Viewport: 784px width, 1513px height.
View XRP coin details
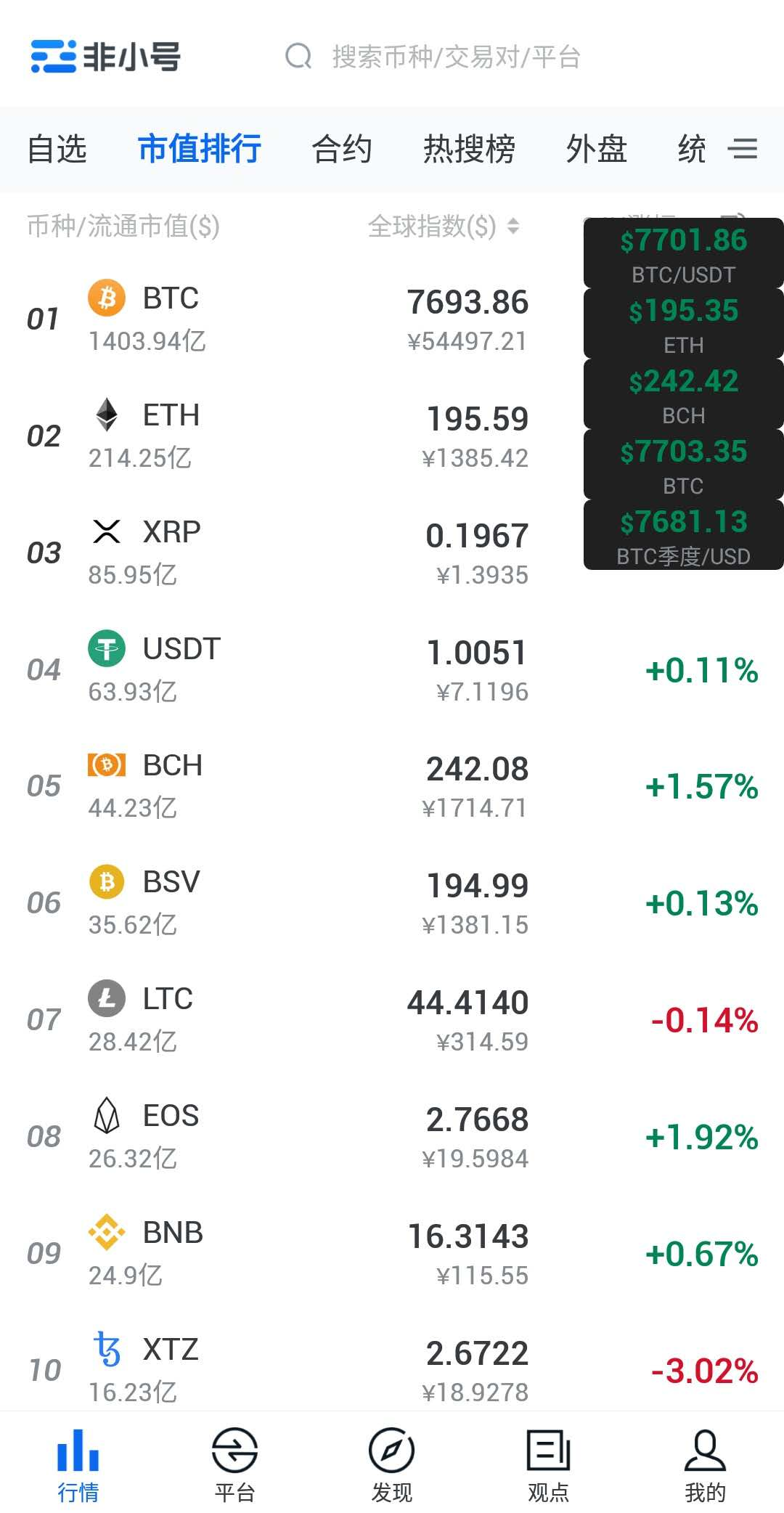pyautogui.click(x=290, y=553)
